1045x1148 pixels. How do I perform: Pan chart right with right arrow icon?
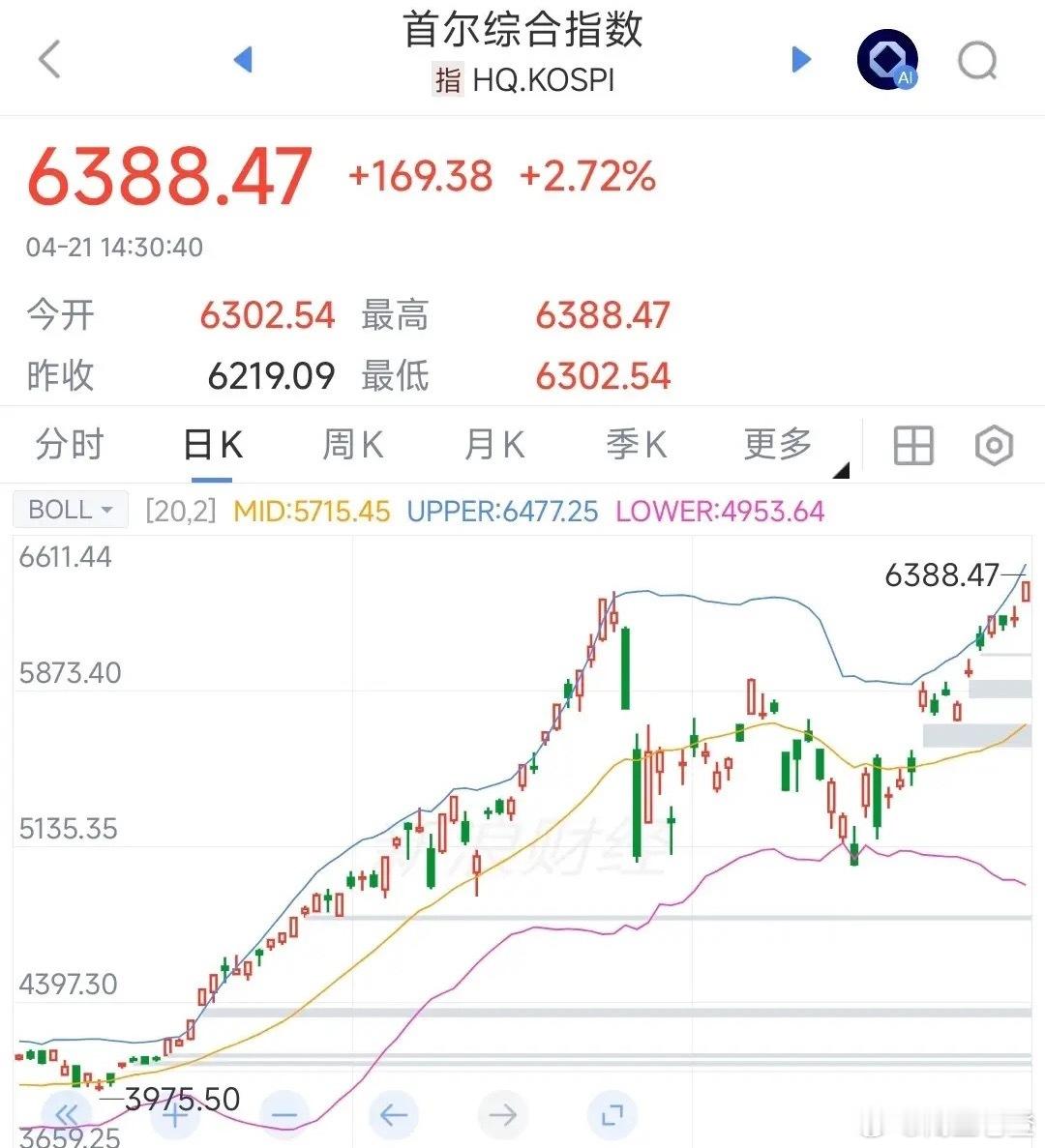502,1114
